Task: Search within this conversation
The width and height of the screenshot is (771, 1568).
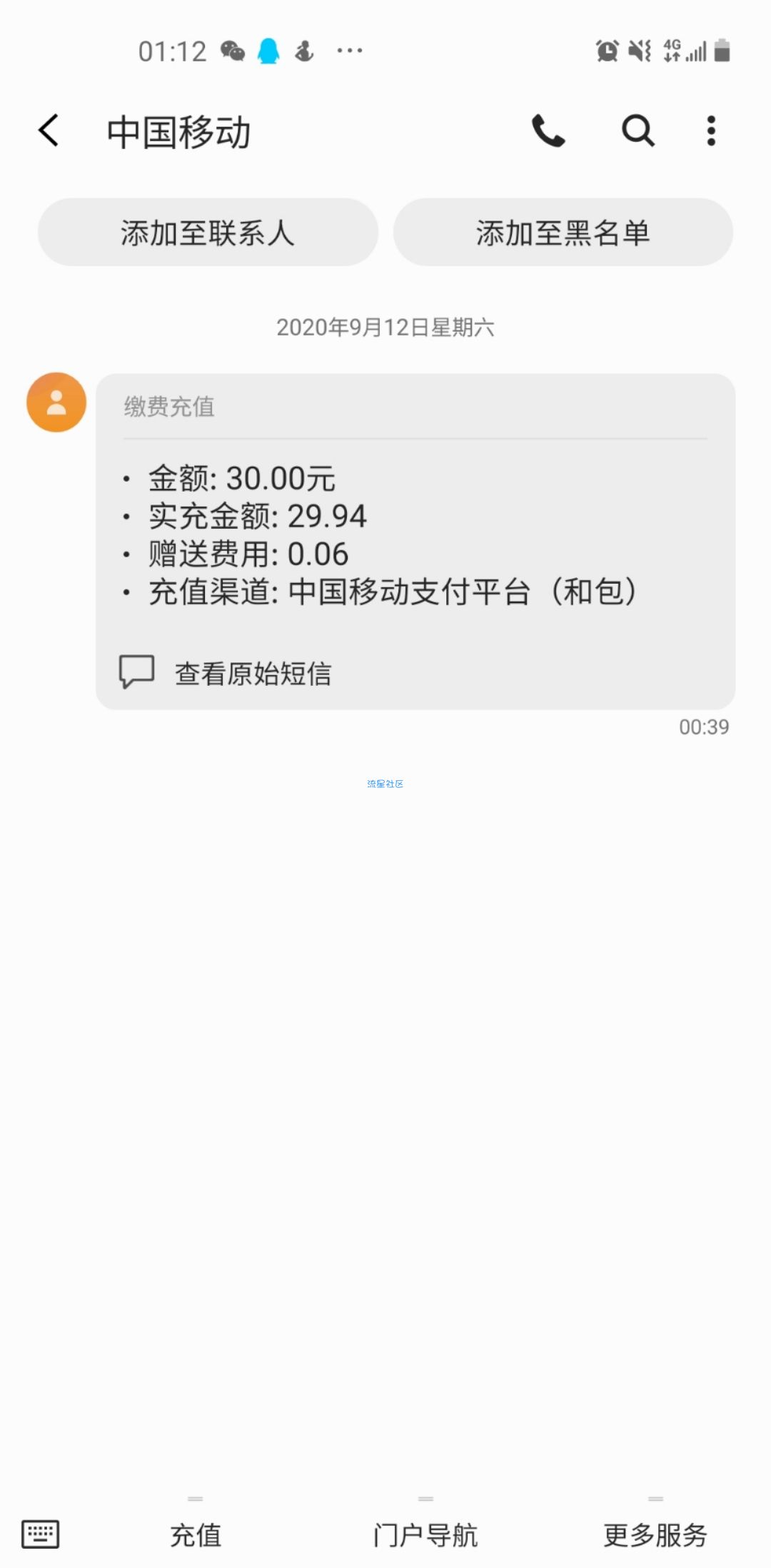Action: 638,131
